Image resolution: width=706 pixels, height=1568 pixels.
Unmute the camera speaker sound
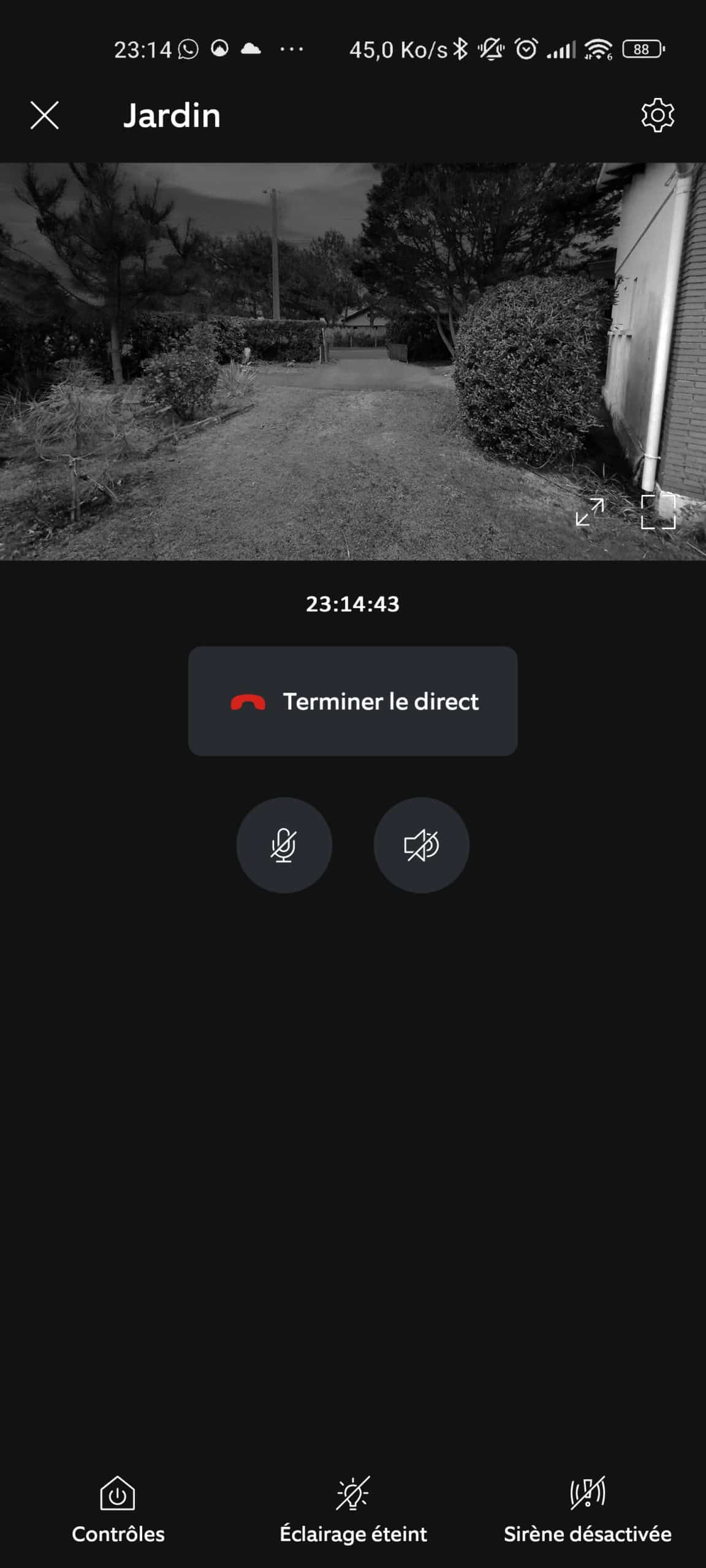pyautogui.click(x=422, y=845)
